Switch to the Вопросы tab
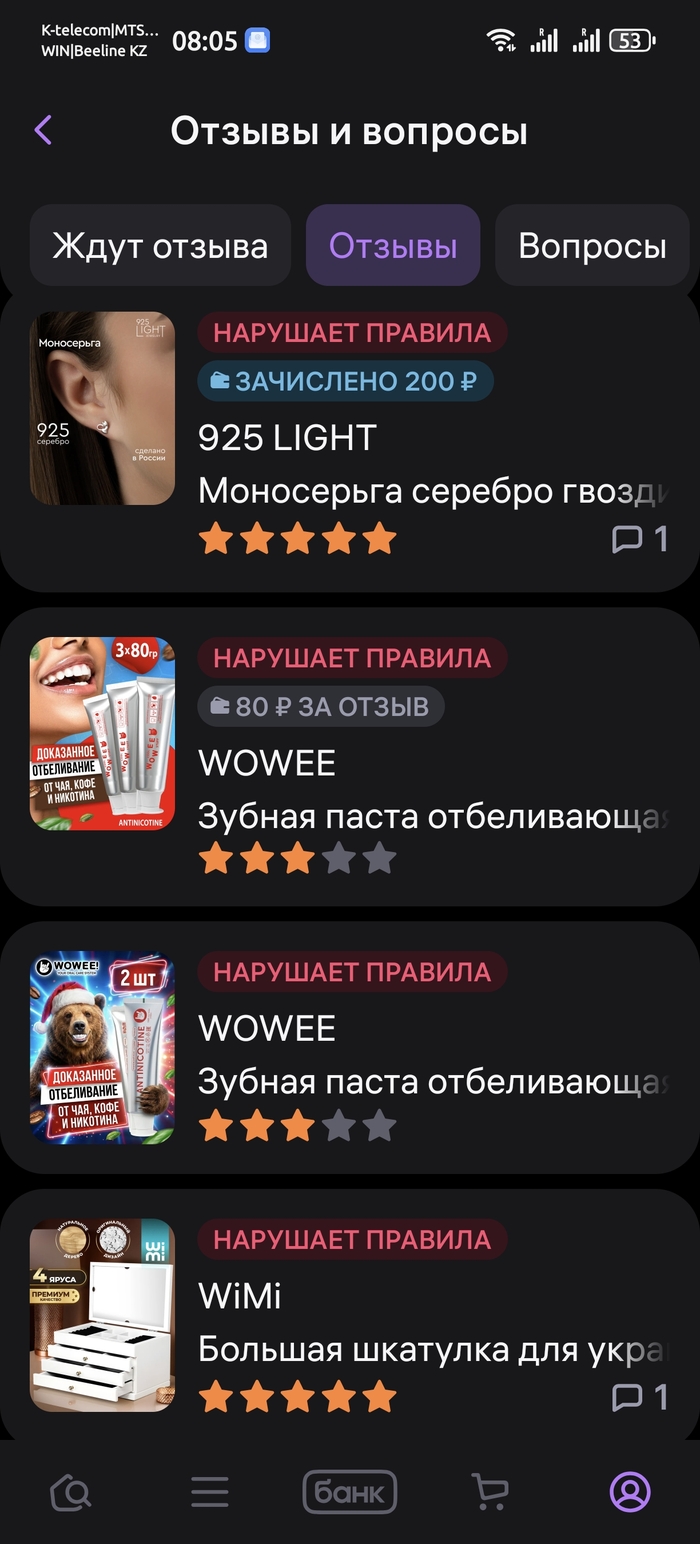This screenshot has width=700, height=1544. [x=592, y=246]
